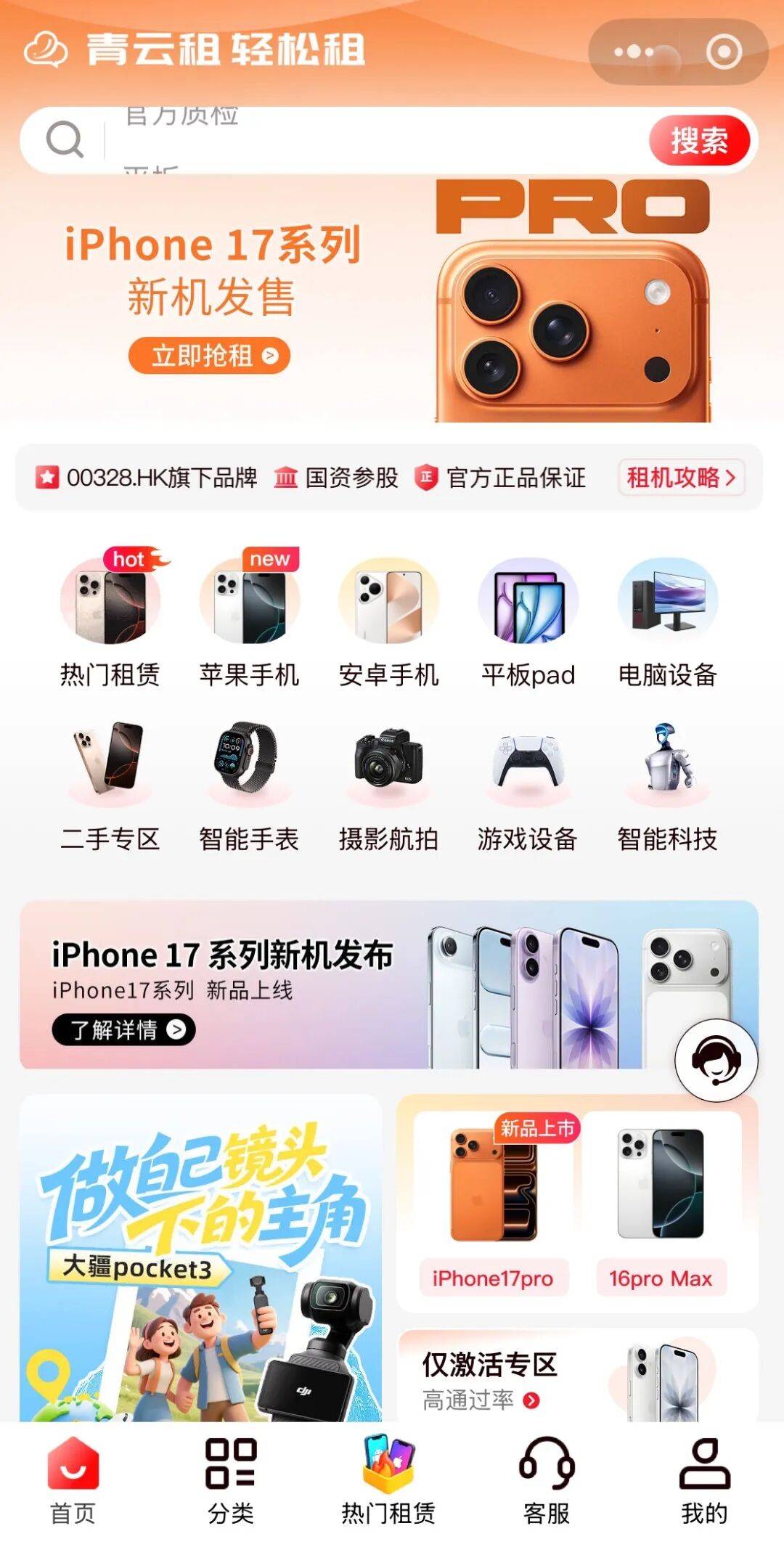Tap 了解详情 on the iPhone 17 release banner

(x=123, y=1029)
